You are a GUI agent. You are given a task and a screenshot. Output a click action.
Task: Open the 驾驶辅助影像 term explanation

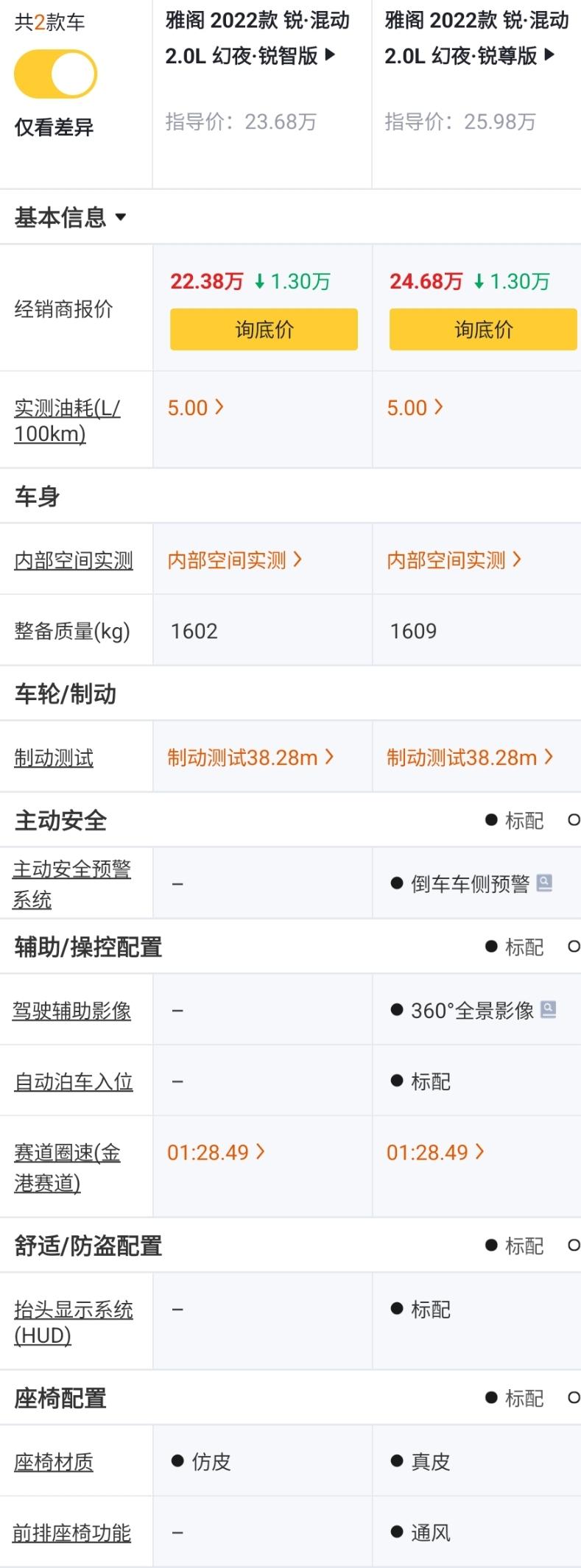pos(71,1010)
